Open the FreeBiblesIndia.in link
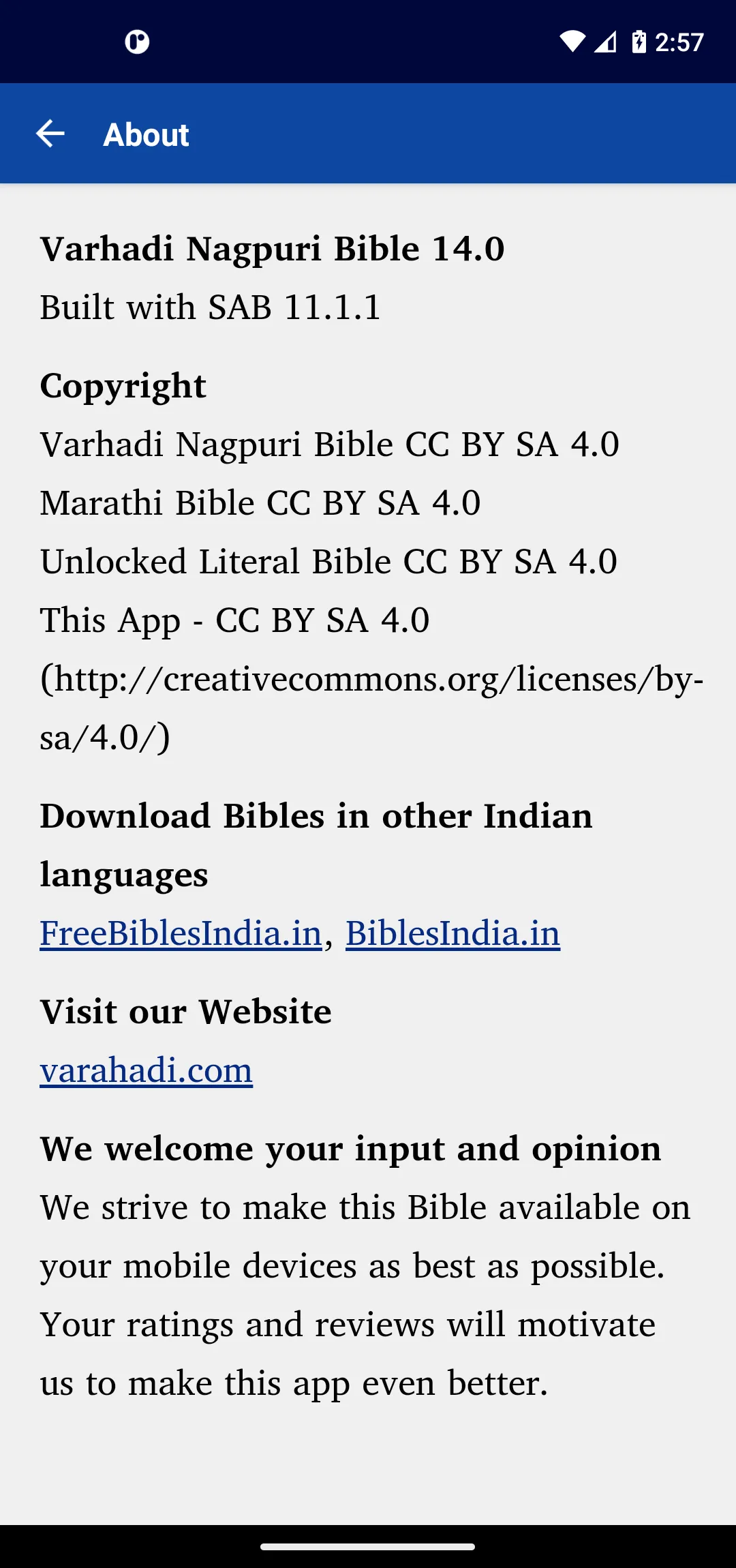The height and width of the screenshot is (1568, 736). point(181,933)
